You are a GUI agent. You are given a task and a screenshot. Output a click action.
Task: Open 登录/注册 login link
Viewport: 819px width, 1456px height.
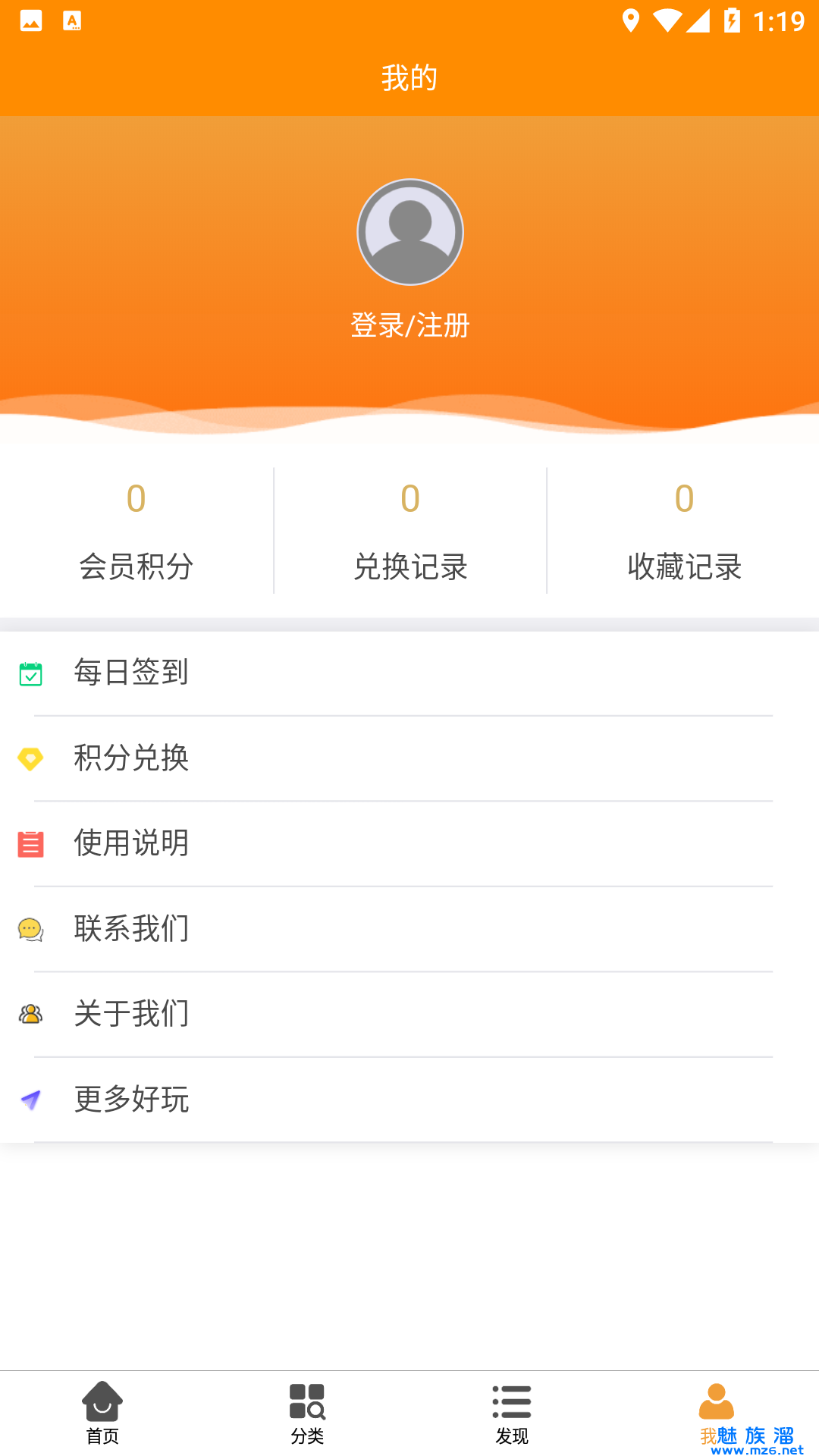coord(409,325)
